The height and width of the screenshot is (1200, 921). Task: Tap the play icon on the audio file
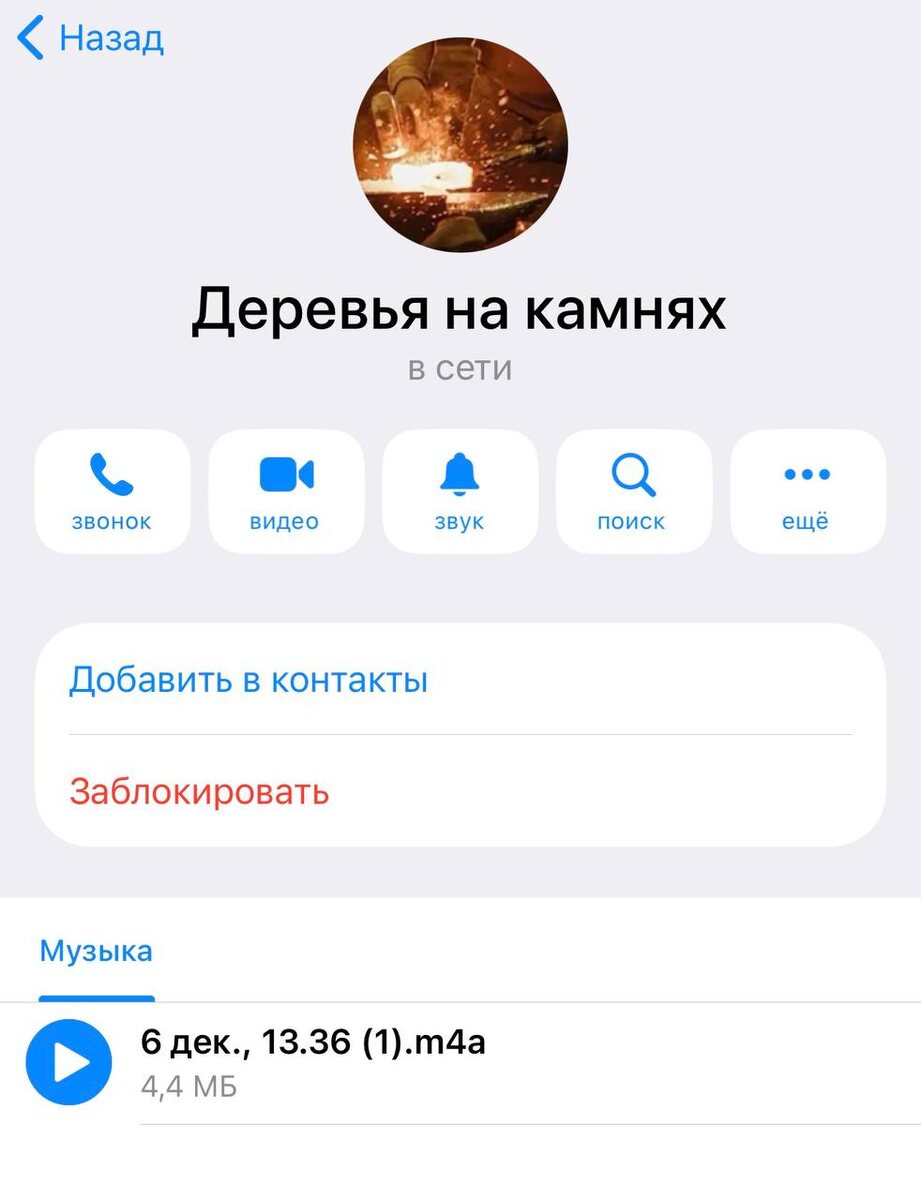pos(68,1063)
